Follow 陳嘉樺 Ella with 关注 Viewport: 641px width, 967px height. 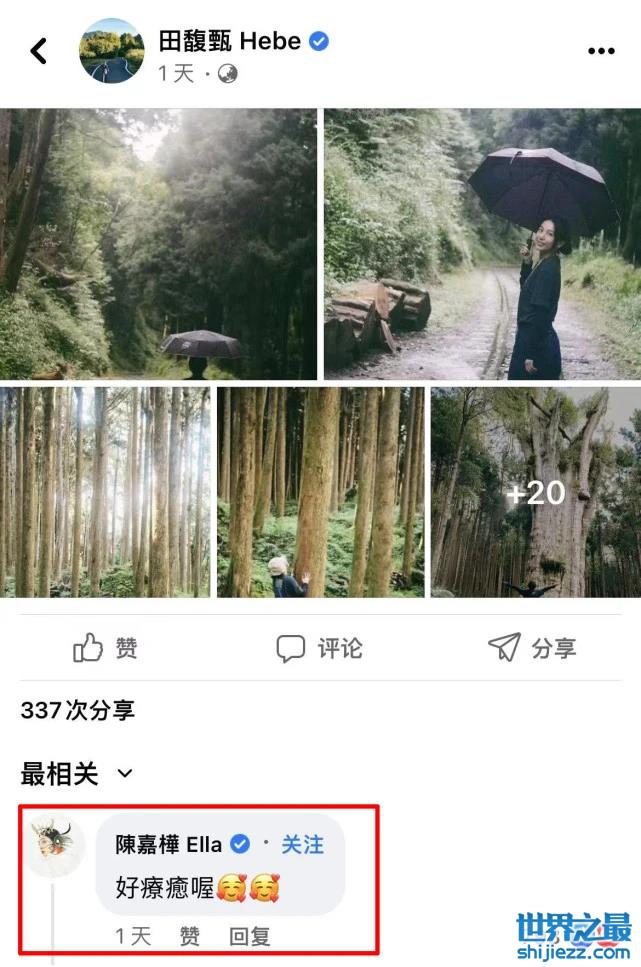tap(302, 845)
